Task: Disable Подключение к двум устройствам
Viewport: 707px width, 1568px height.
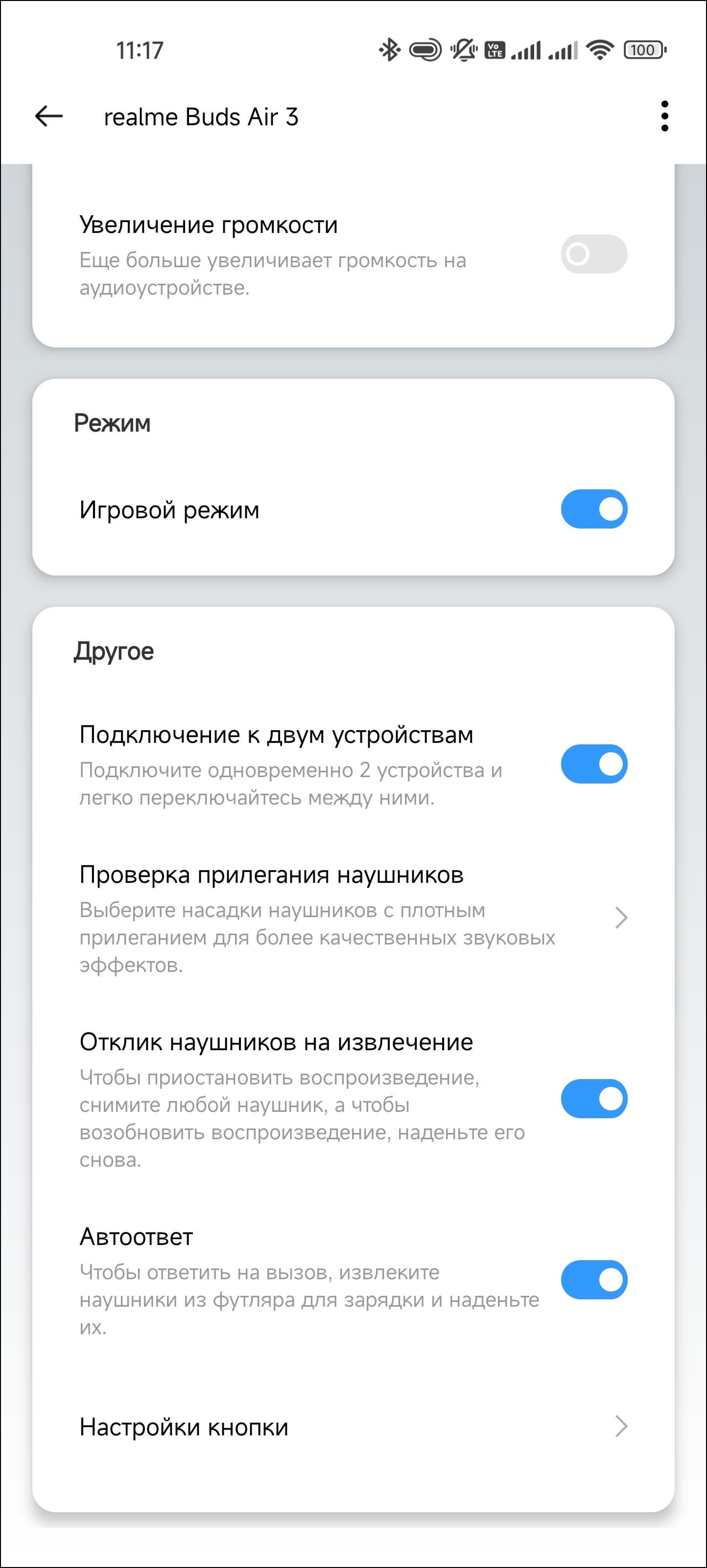Action: [x=594, y=764]
